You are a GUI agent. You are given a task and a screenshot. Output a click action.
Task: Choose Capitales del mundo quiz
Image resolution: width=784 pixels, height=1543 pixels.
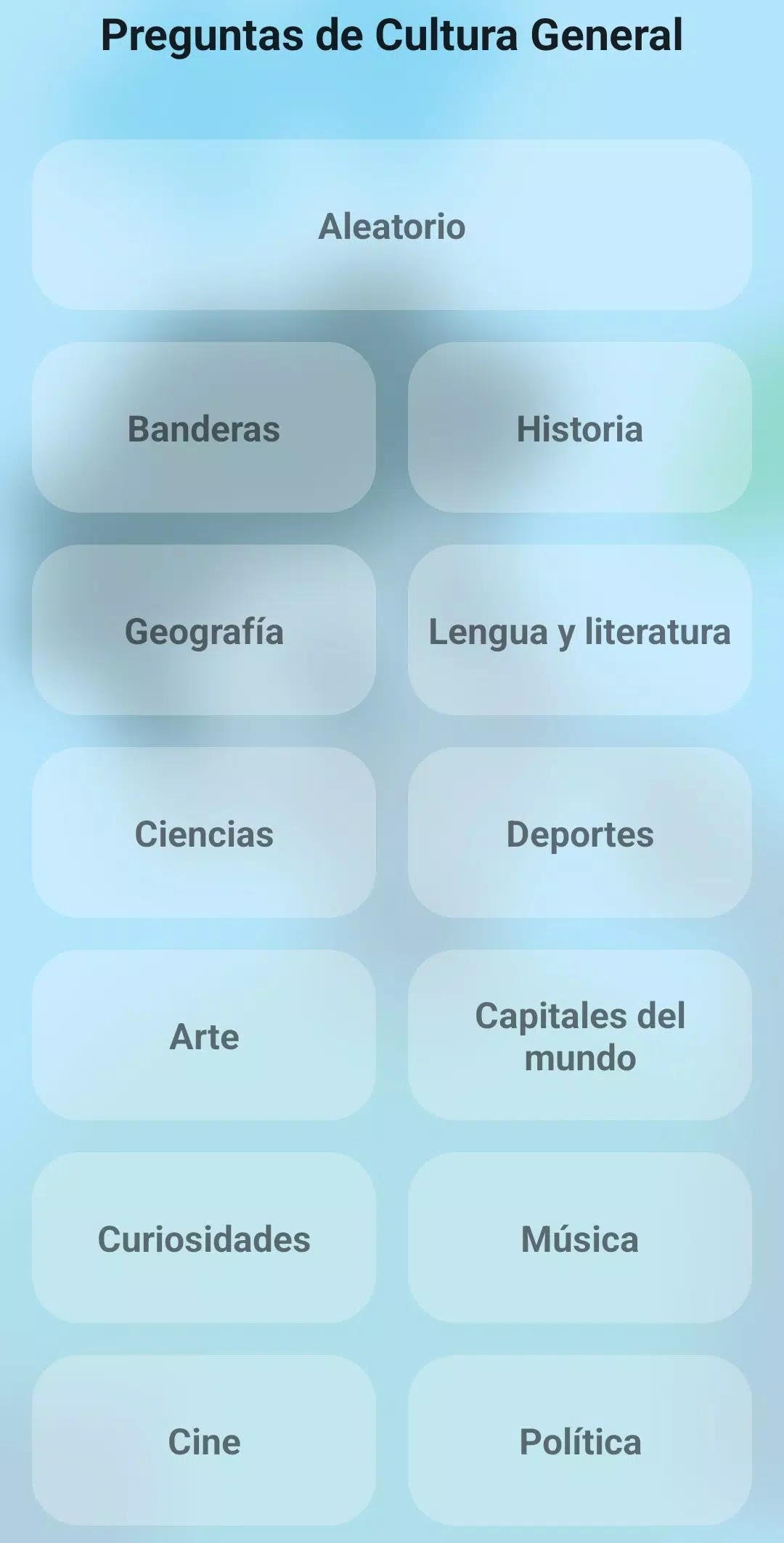coord(579,1035)
